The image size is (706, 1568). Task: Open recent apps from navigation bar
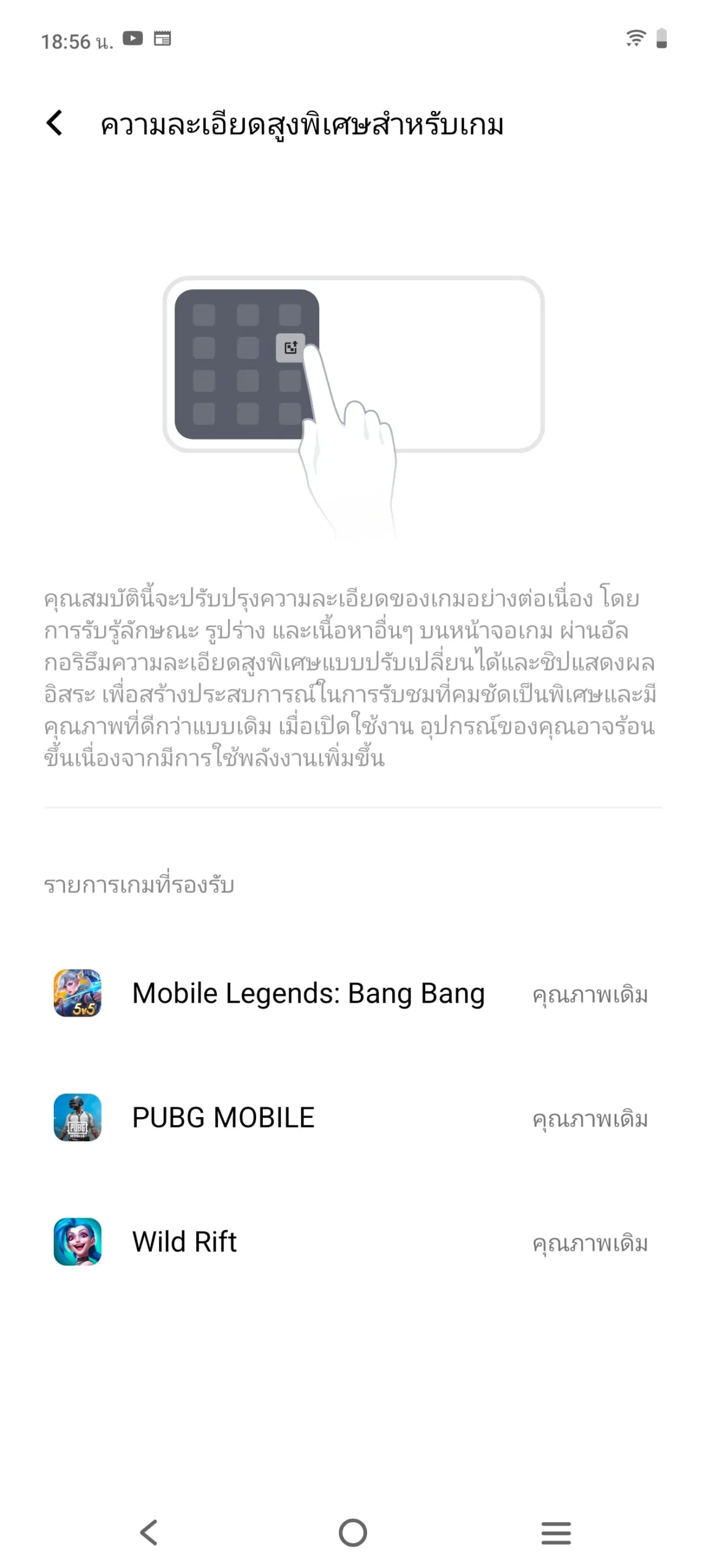coord(556,1532)
